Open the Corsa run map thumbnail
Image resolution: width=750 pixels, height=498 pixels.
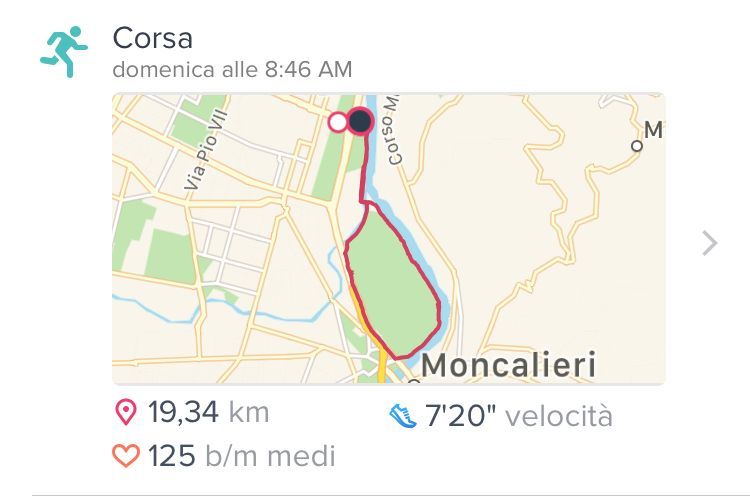(388, 238)
